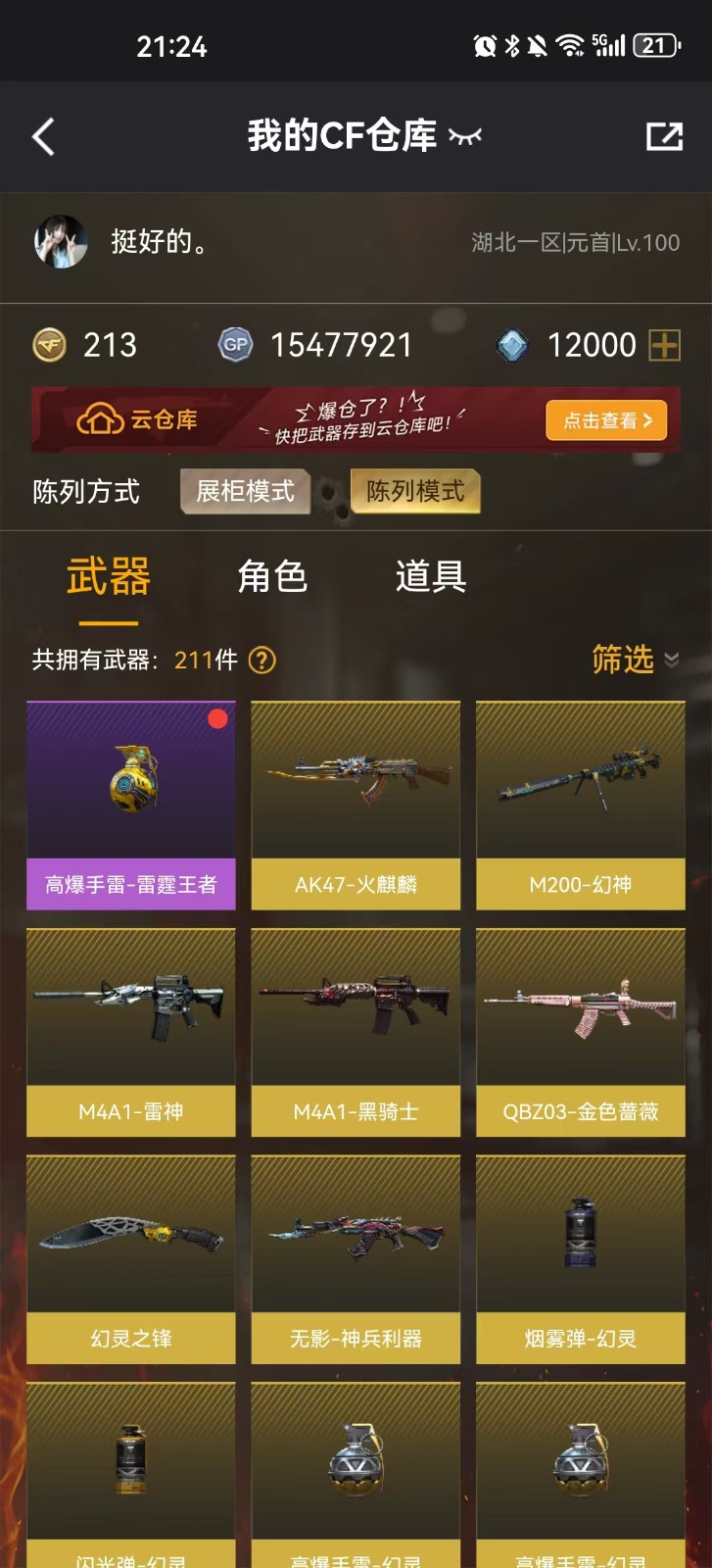Share the warehouse via top-right icon

pos(664,136)
